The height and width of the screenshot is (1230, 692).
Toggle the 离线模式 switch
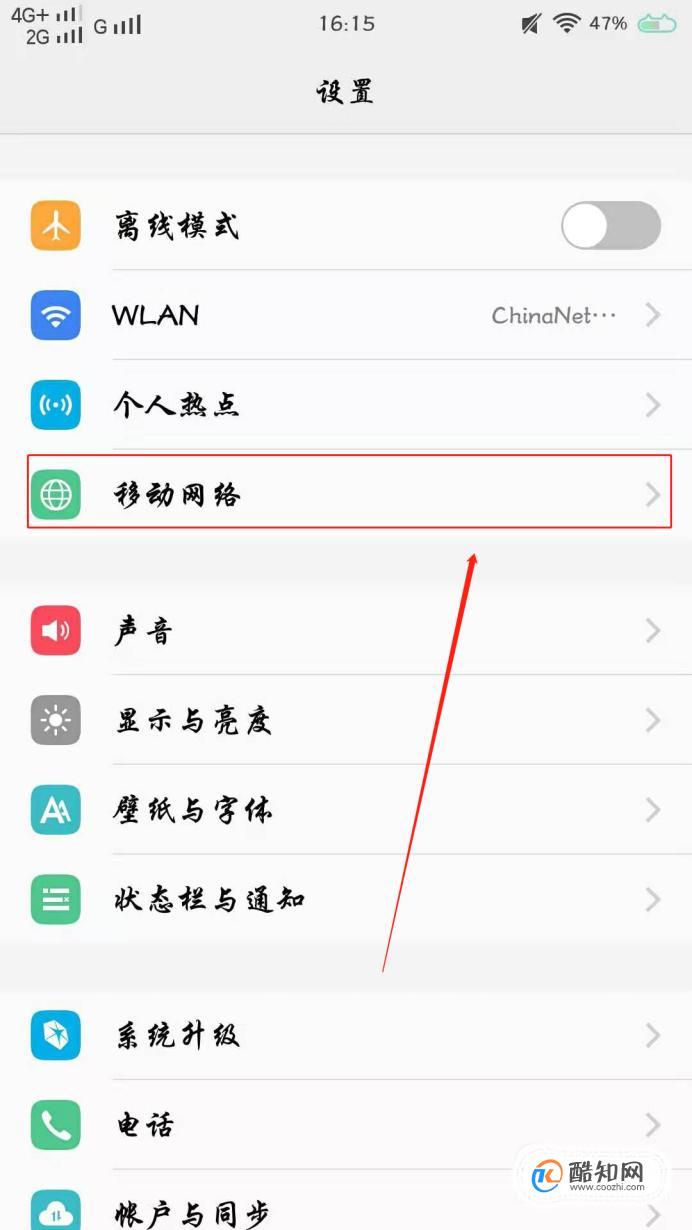point(610,226)
